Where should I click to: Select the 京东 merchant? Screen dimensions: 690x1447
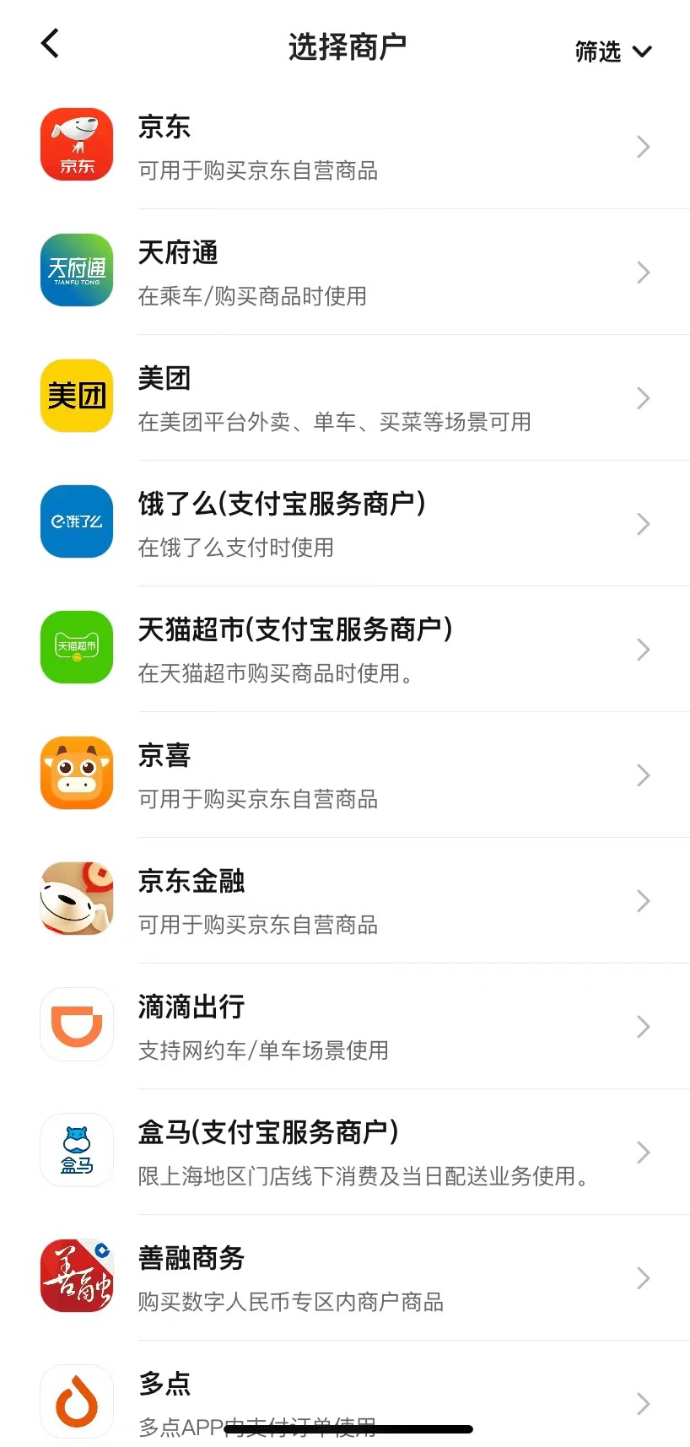[x=345, y=146]
